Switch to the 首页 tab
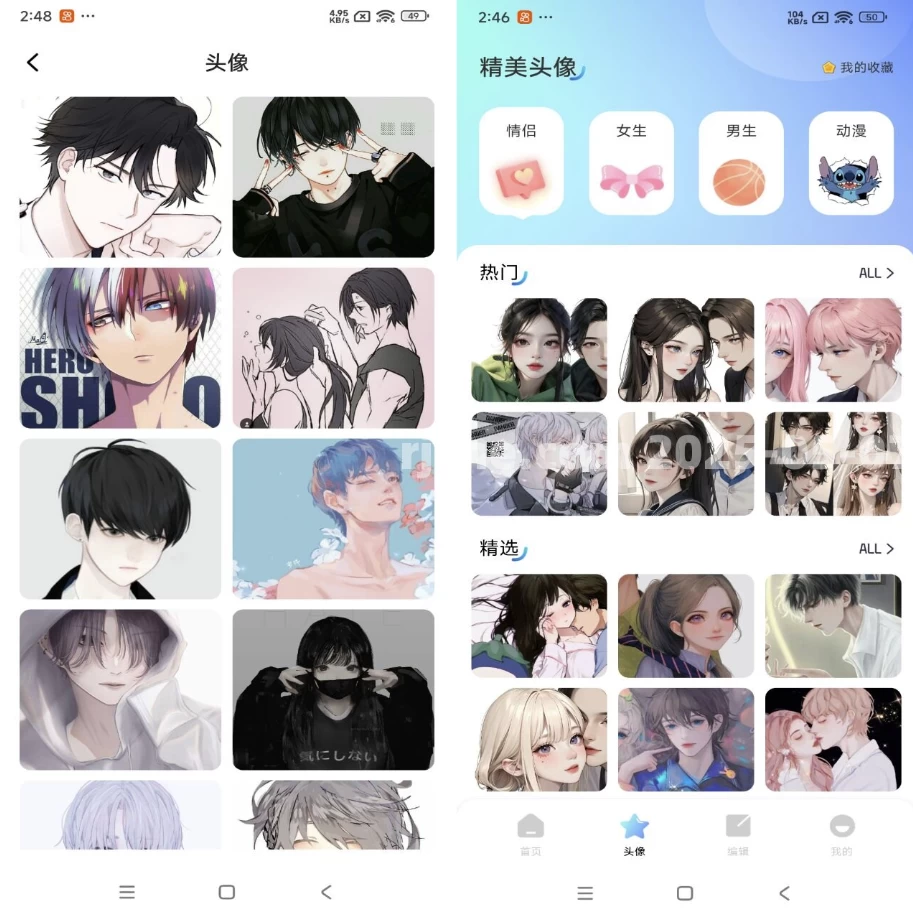This screenshot has width=913, height=911. pyautogui.click(x=530, y=834)
